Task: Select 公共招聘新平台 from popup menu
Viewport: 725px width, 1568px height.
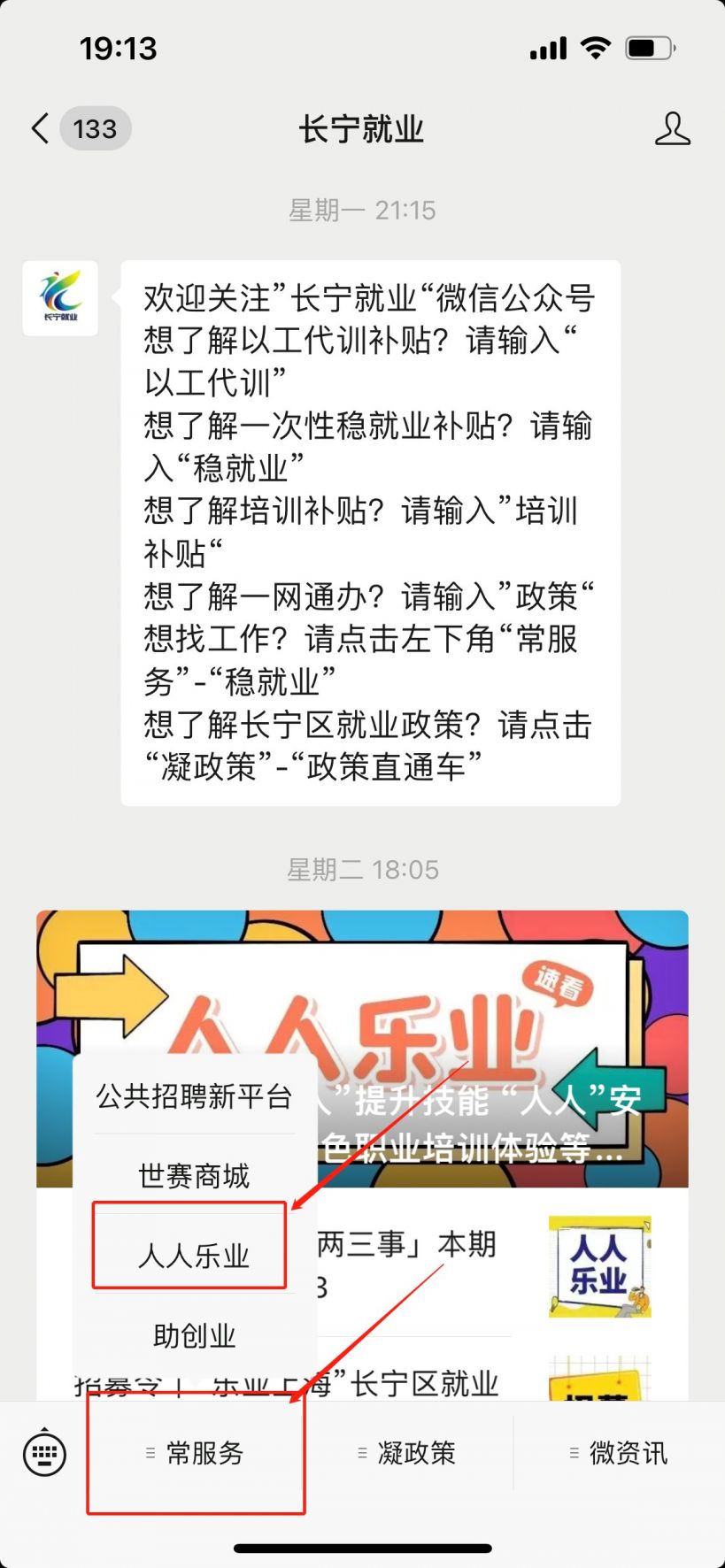Action: [x=194, y=1097]
